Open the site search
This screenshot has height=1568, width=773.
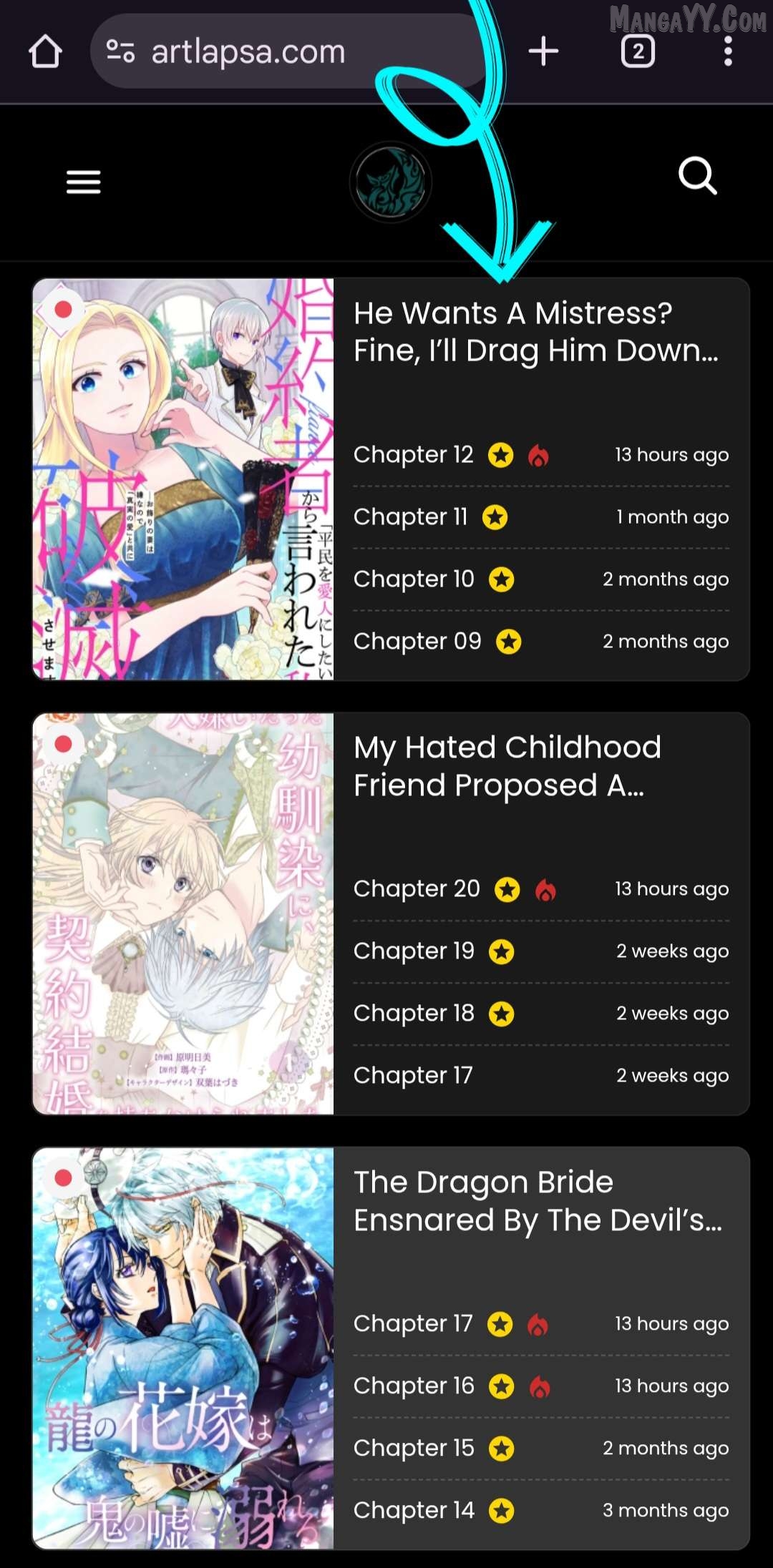click(697, 176)
